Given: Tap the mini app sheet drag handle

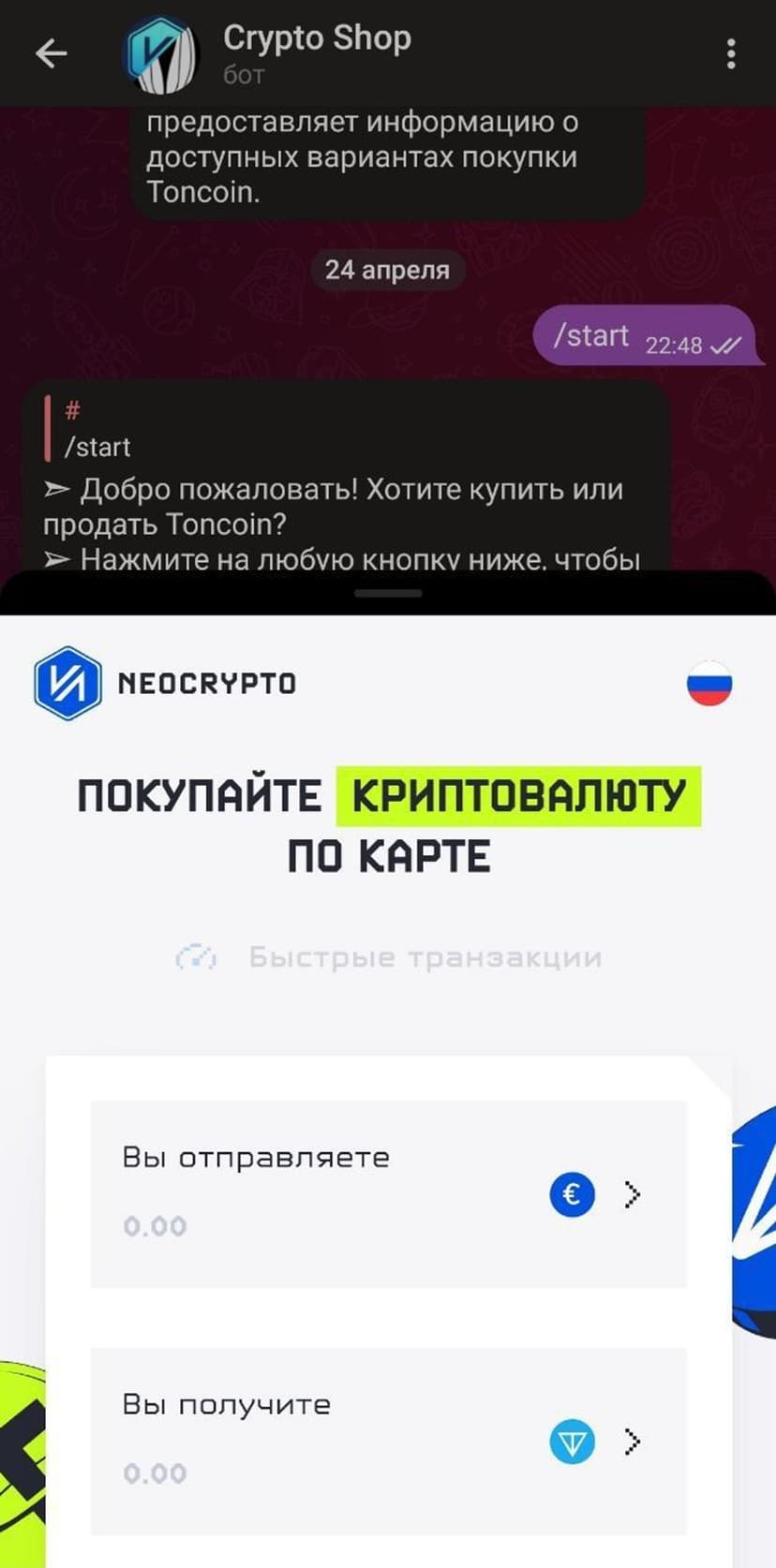Looking at the screenshot, I should [388, 593].
